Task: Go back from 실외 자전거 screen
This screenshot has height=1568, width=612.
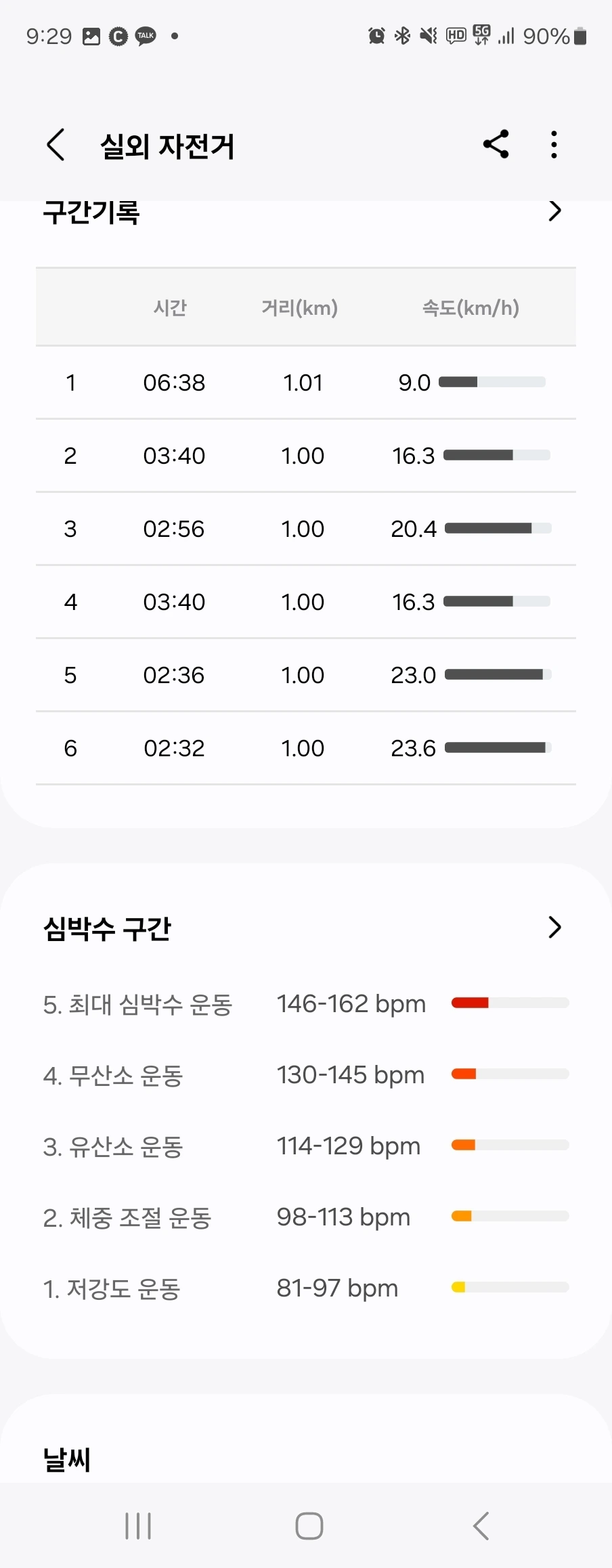Action: point(56,145)
